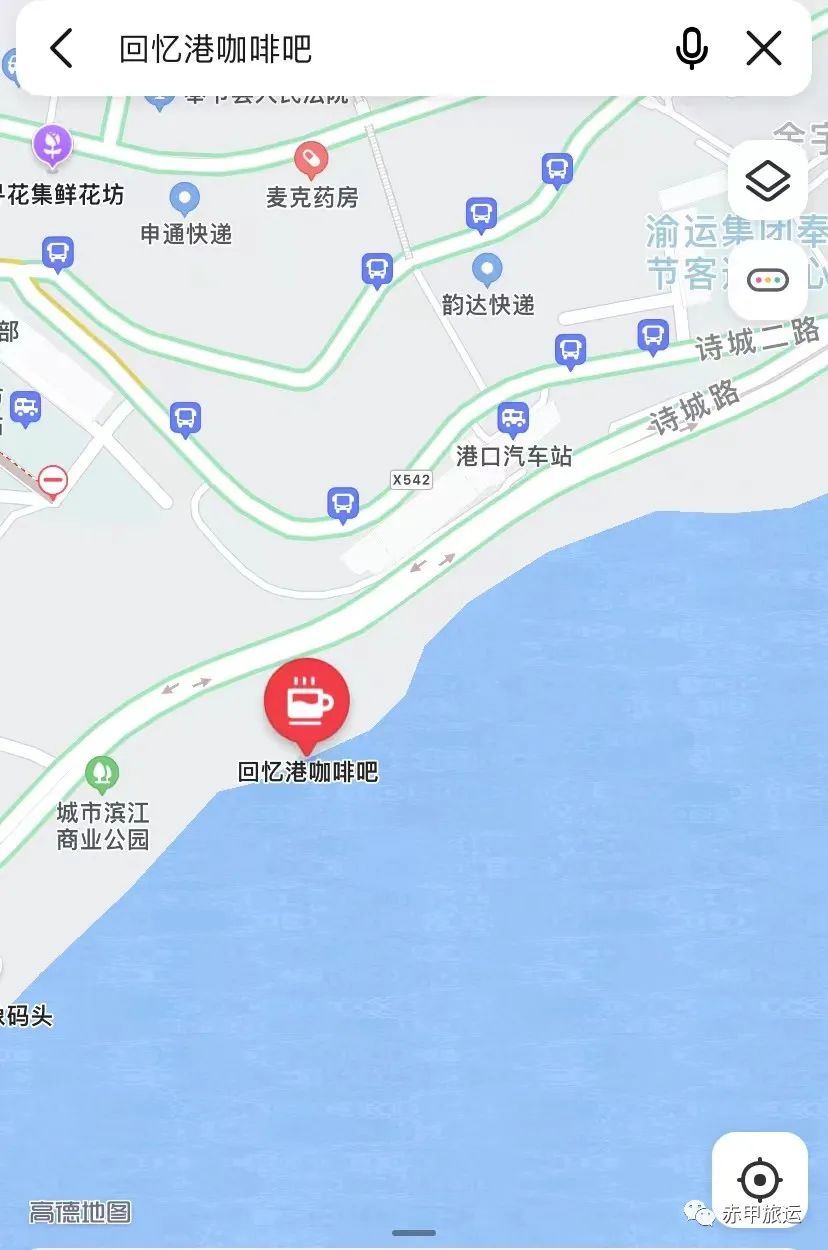This screenshot has height=1250, width=828.
Task: Open the map layers button
Action: tap(768, 181)
